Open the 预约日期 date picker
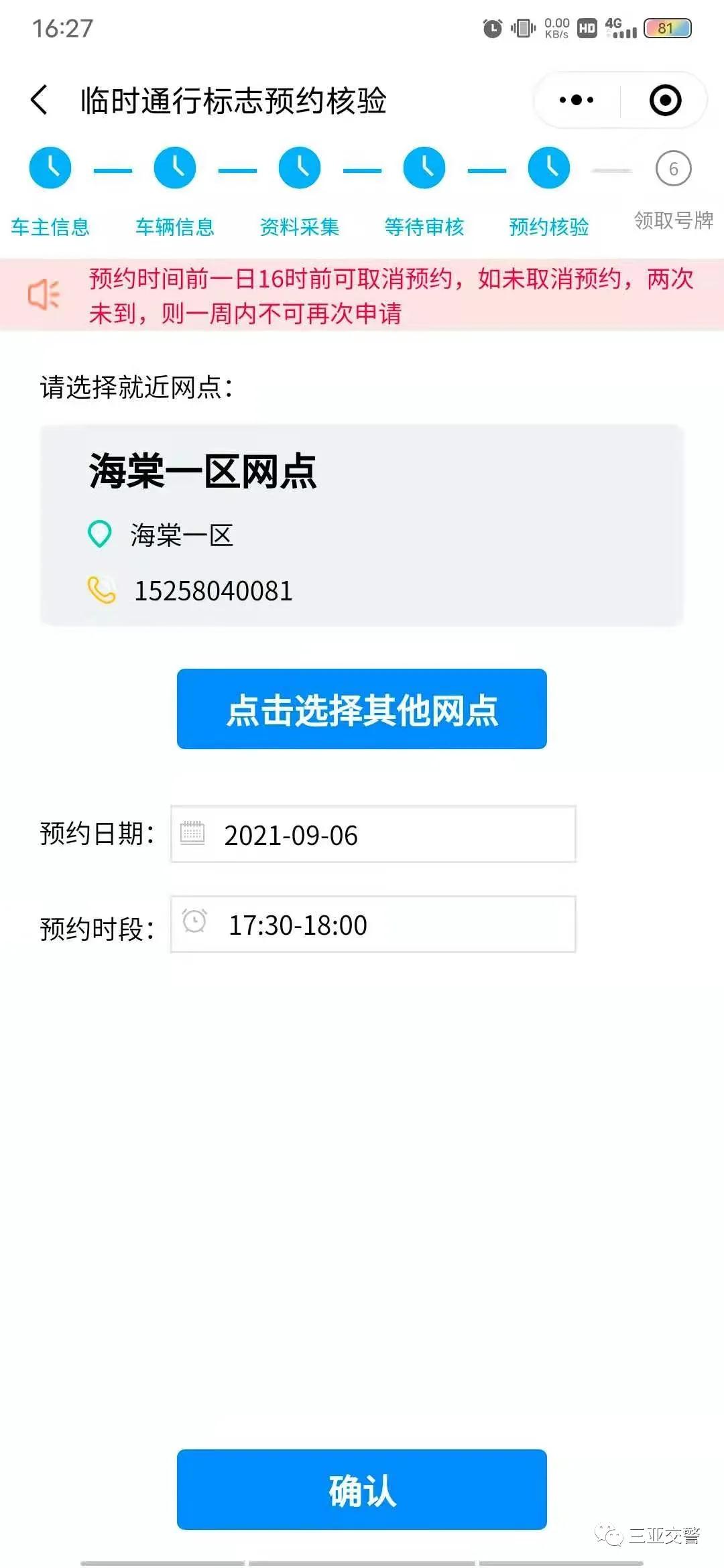This screenshot has height=1568, width=724. point(373,834)
